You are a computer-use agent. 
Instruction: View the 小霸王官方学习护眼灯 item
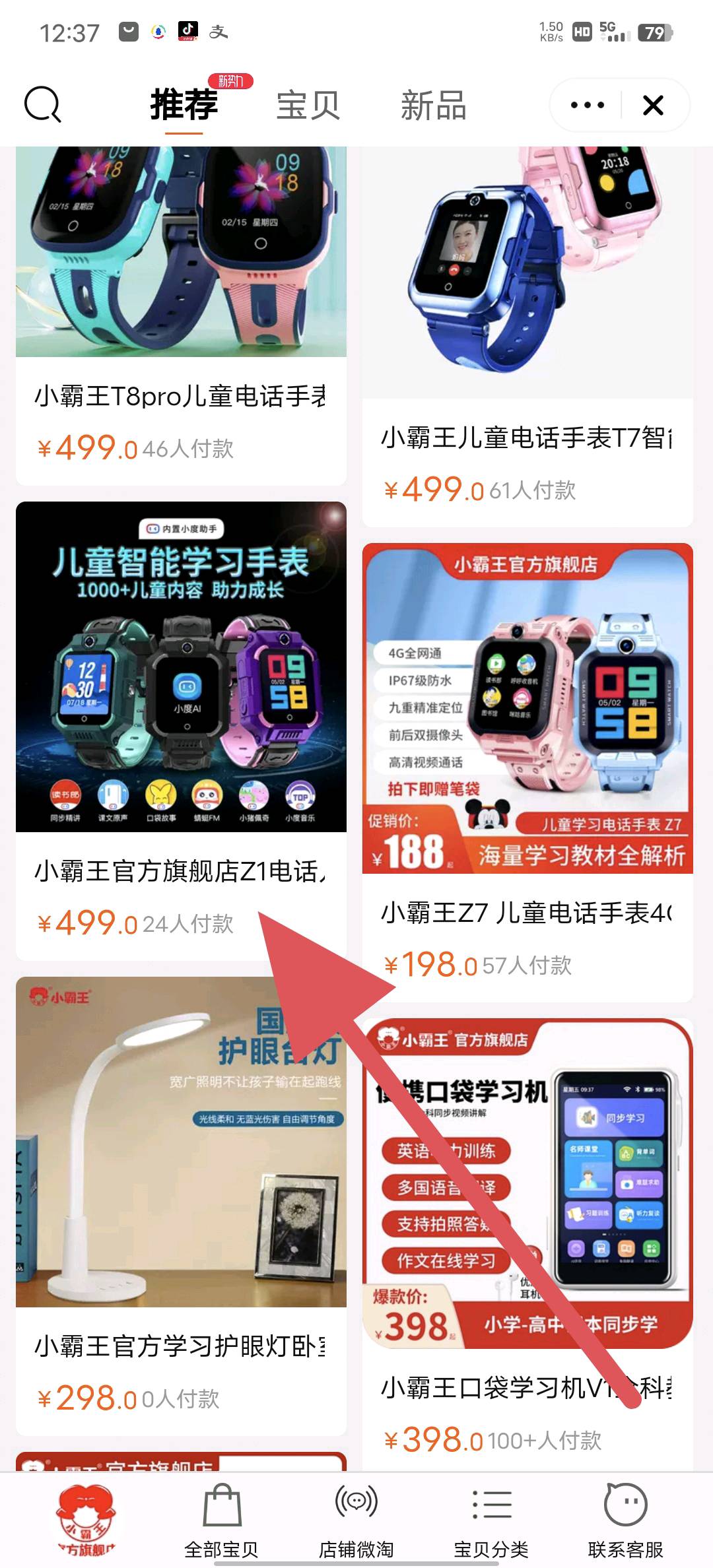click(181, 1206)
